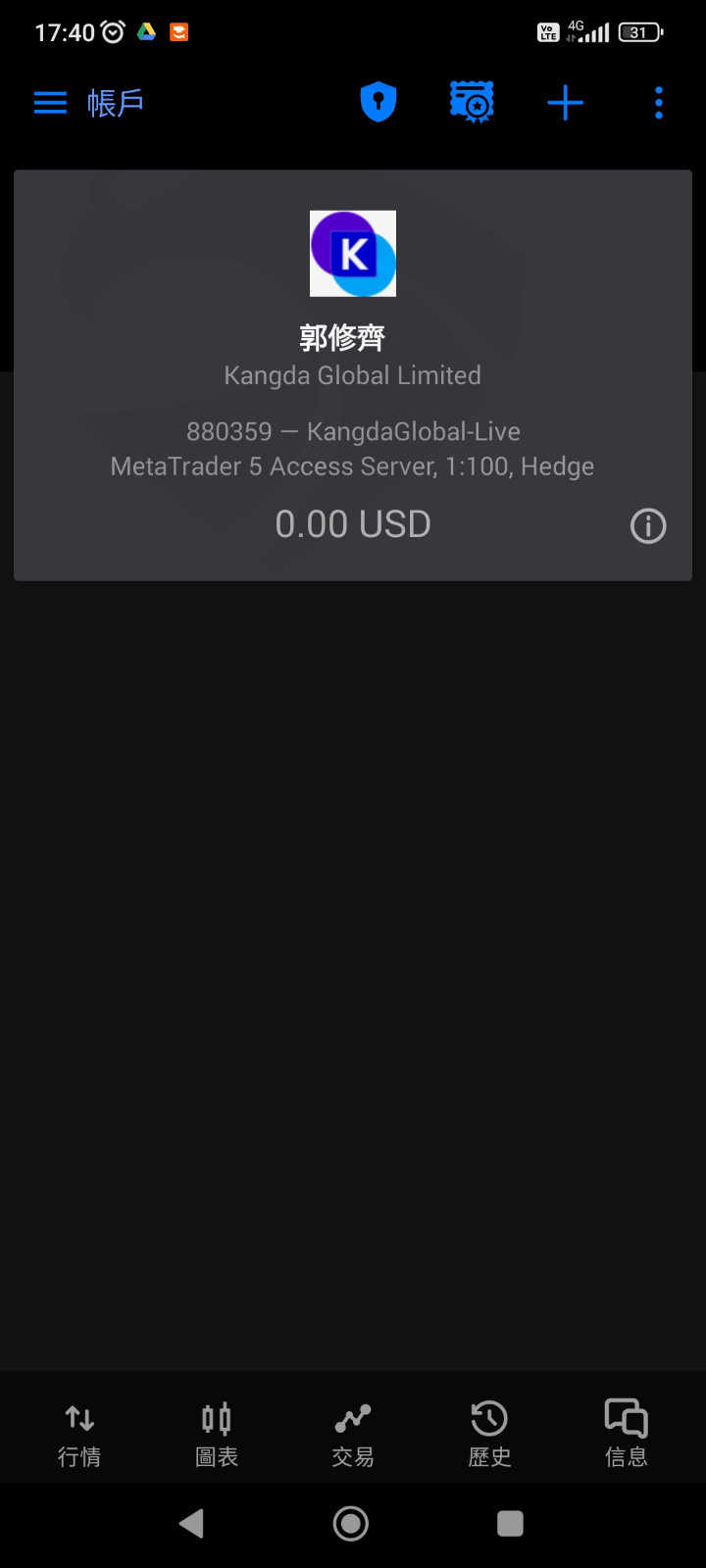Show account info via the info icon
Screen dimensions: 706x1568
[x=648, y=526]
